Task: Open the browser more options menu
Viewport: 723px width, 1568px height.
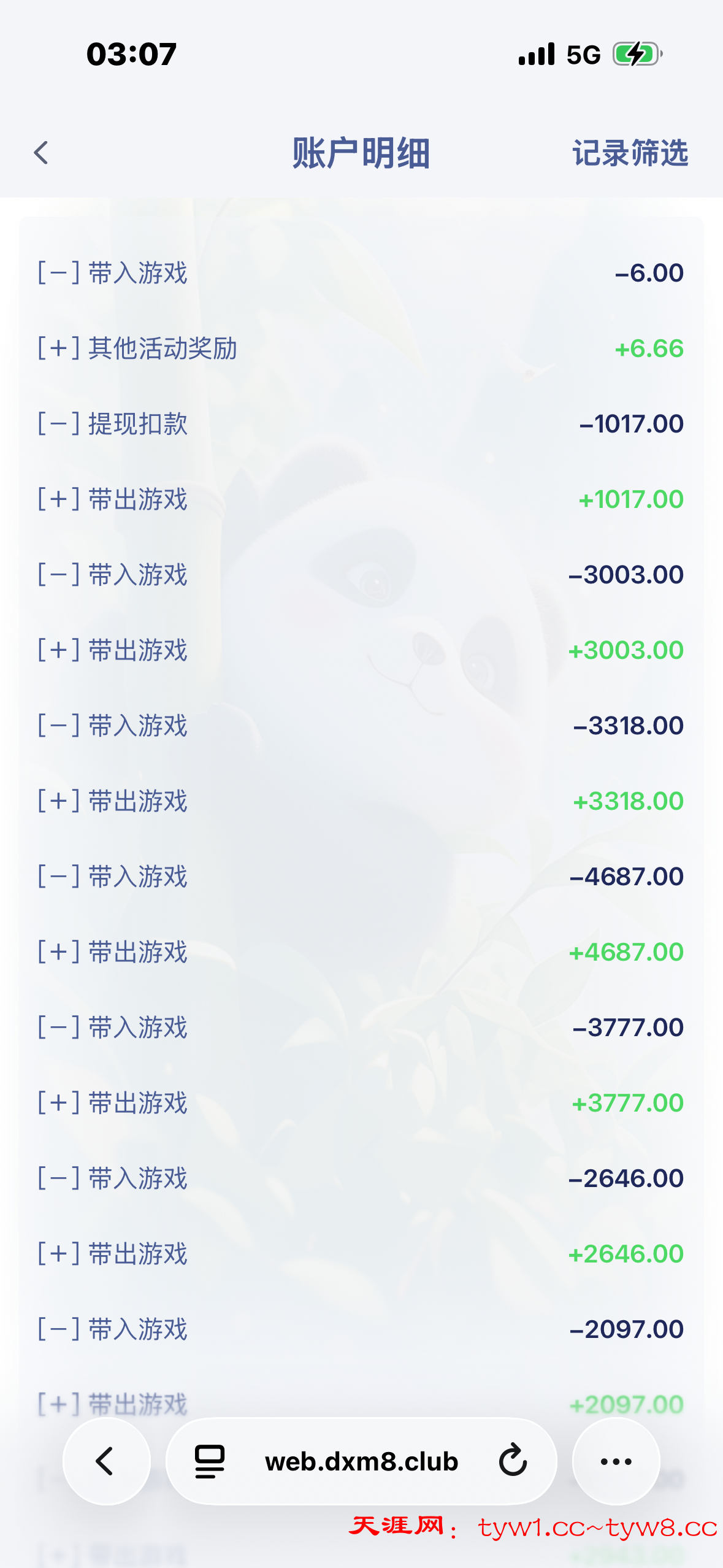Action: point(616,1461)
